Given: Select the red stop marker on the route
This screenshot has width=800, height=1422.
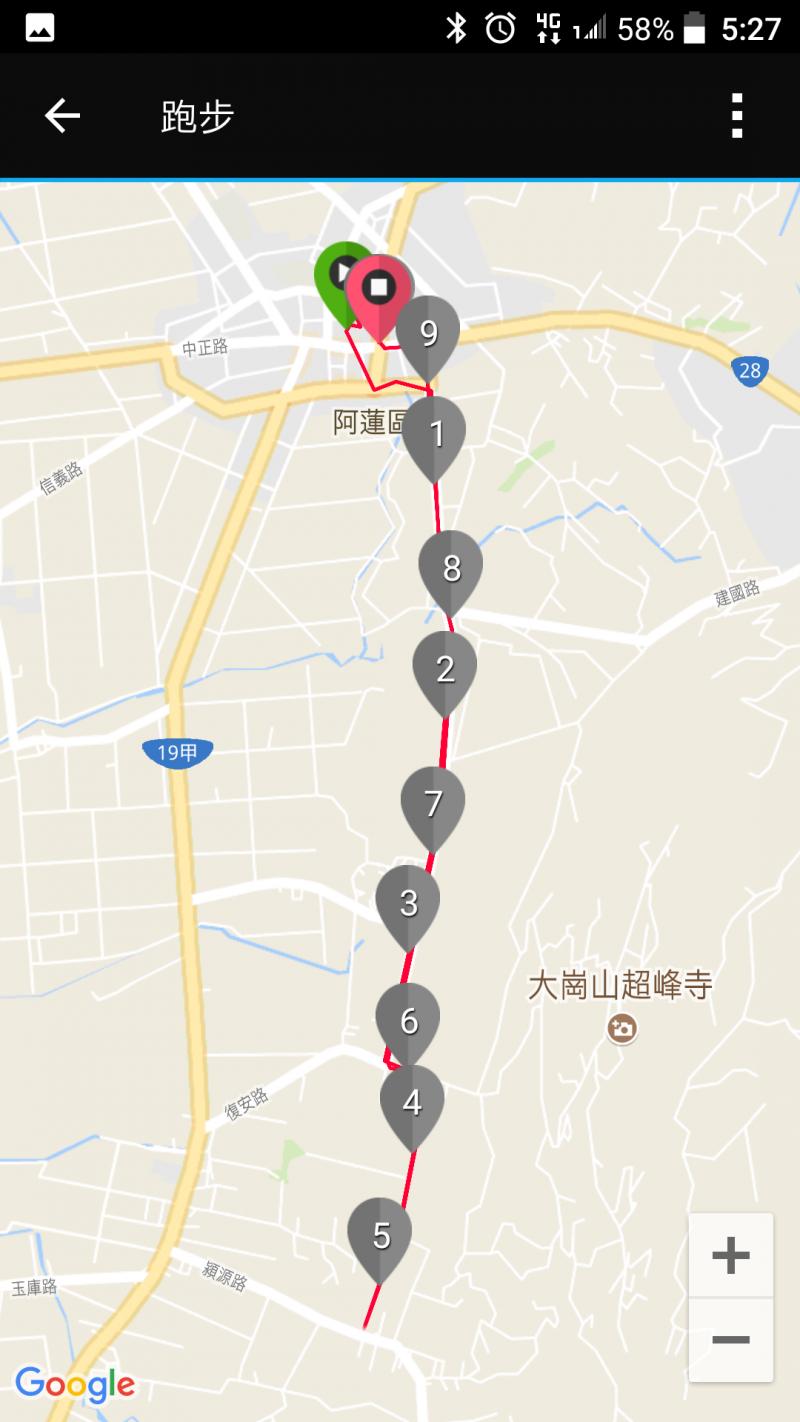Looking at the screenshot, I should click(x=379, y=288).
